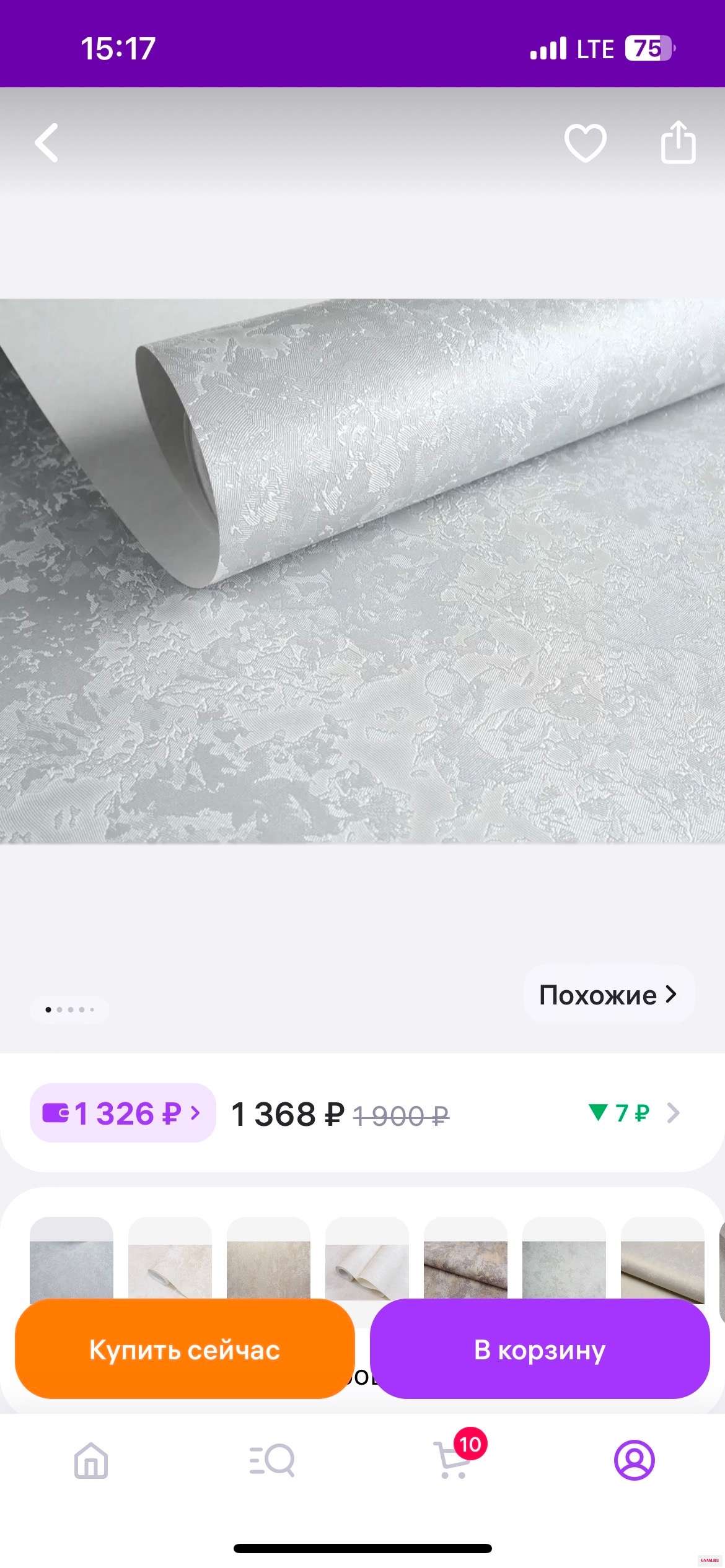Add this wallpaper to favorites

pos(585,143)
